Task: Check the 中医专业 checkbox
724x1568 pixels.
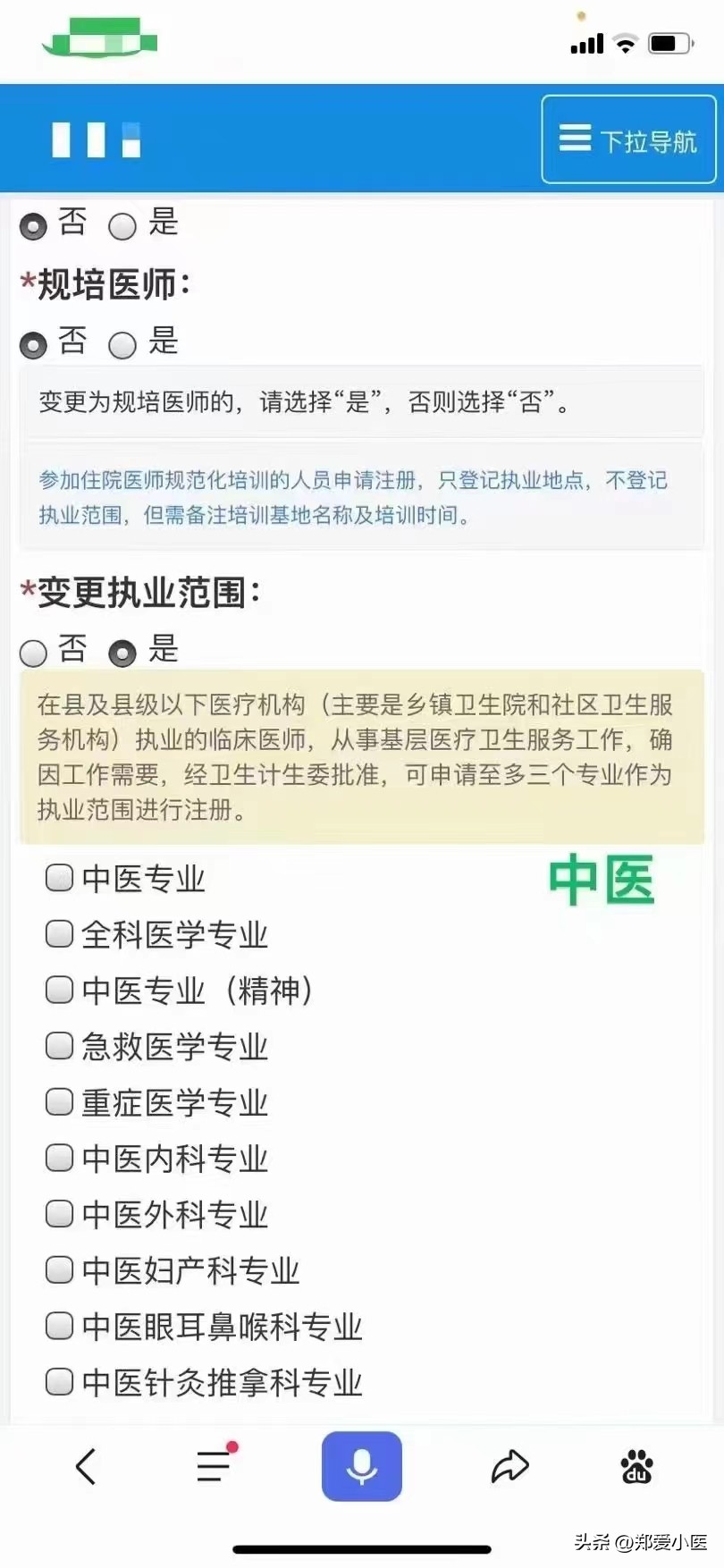Action: [x=58, y=878]
